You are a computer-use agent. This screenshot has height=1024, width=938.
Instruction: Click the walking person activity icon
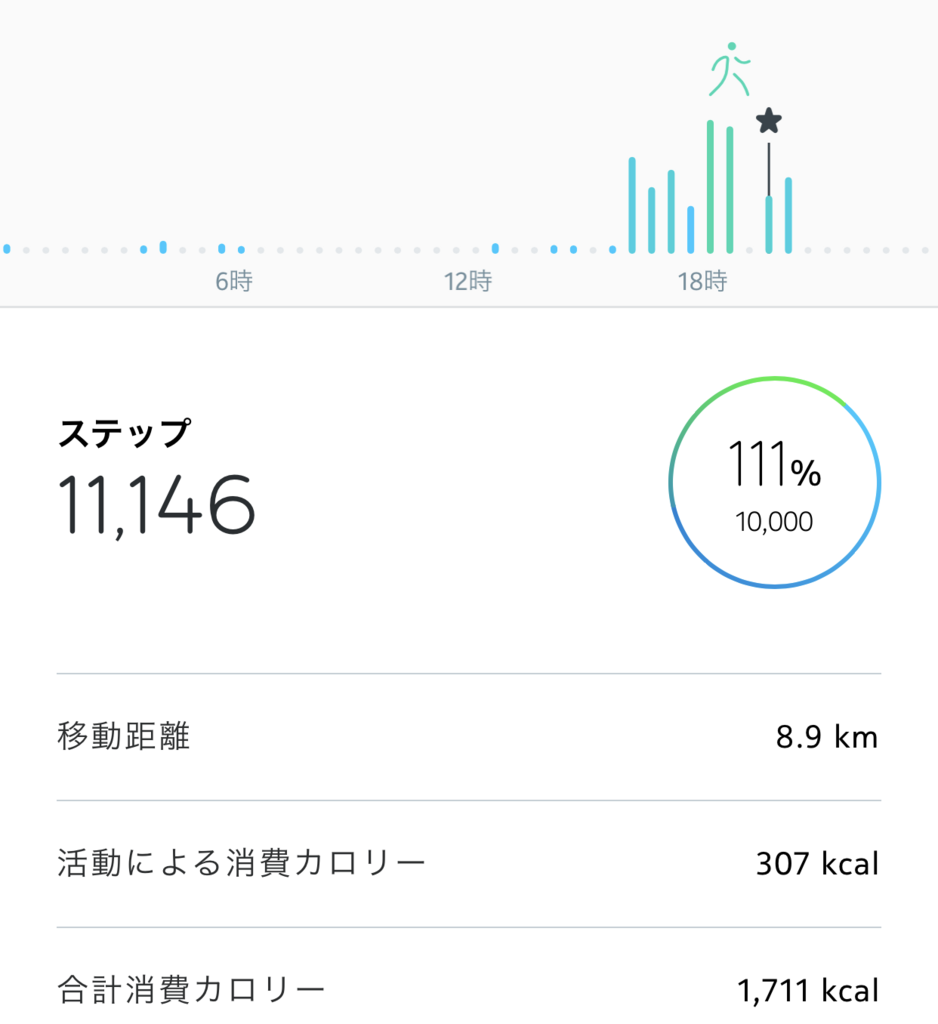pyautogui.click(x=732, y=70)
